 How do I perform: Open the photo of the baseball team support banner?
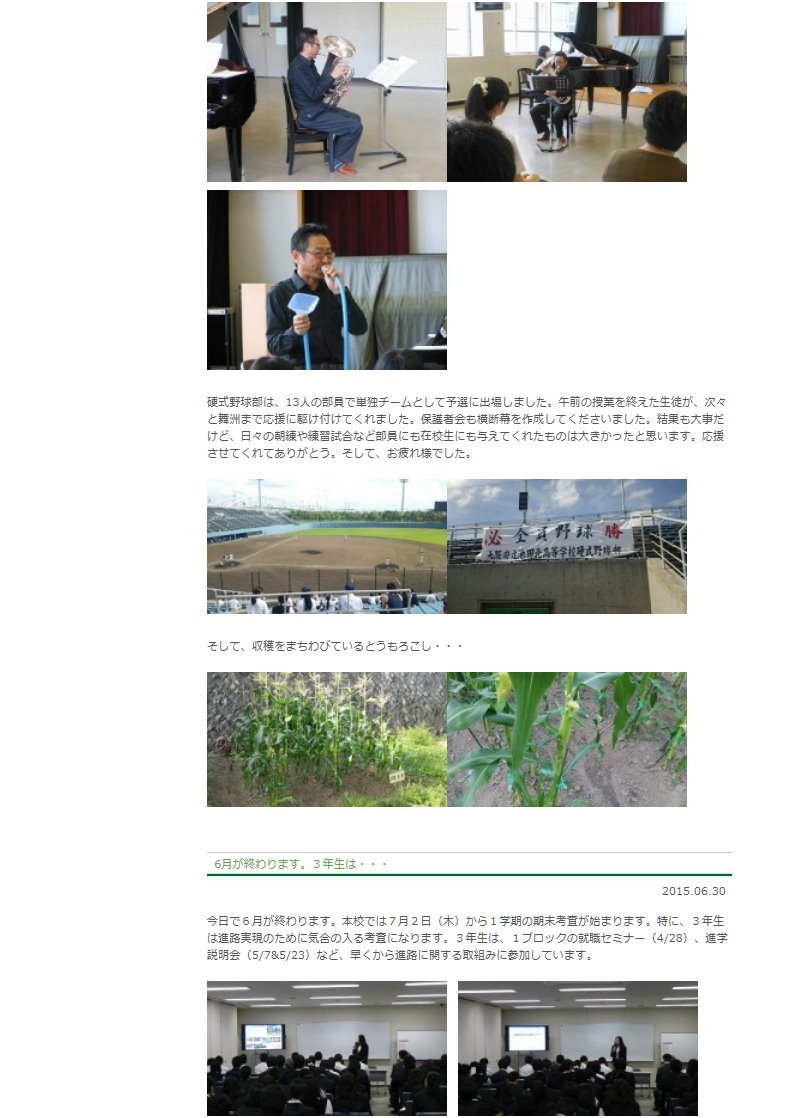[567, 546]
